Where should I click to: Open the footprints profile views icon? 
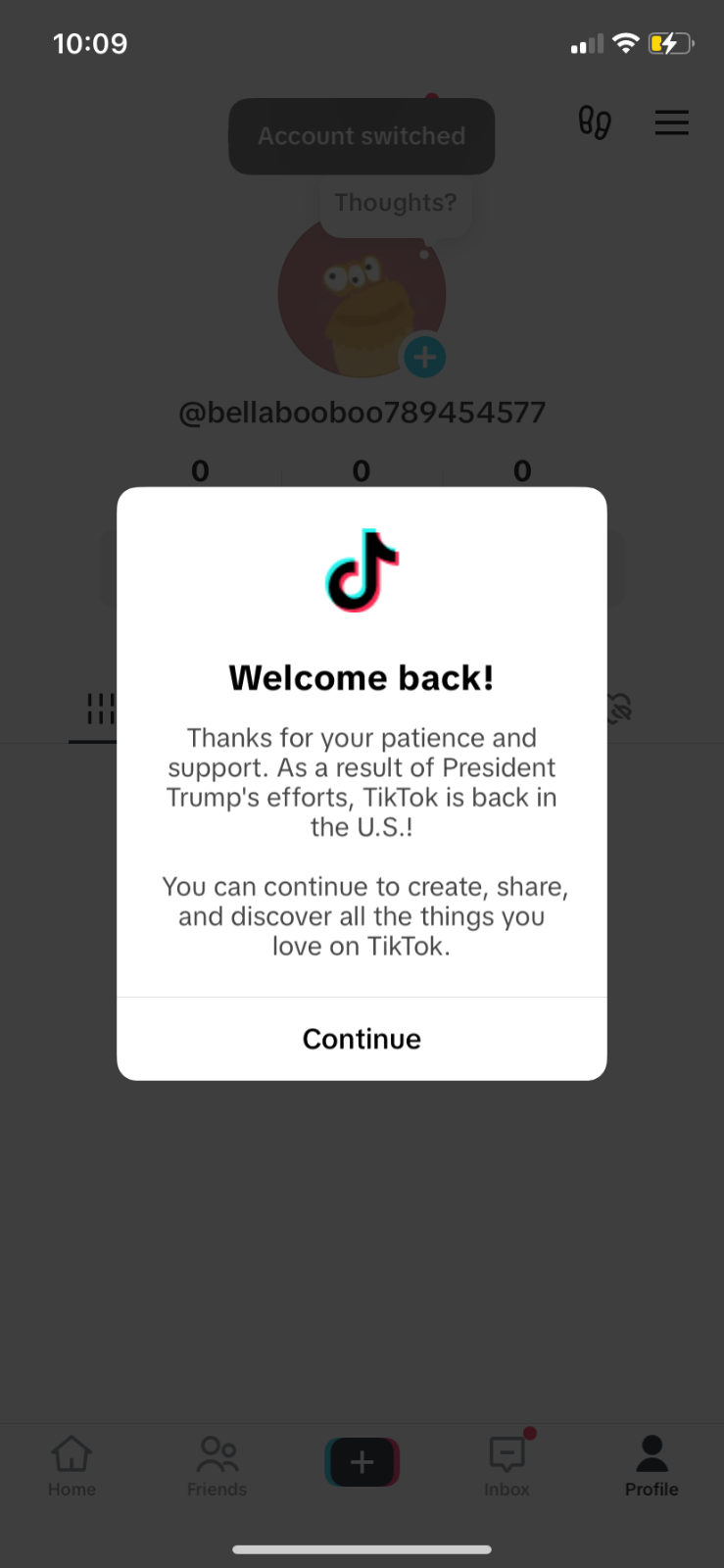[x=595, y=122]
